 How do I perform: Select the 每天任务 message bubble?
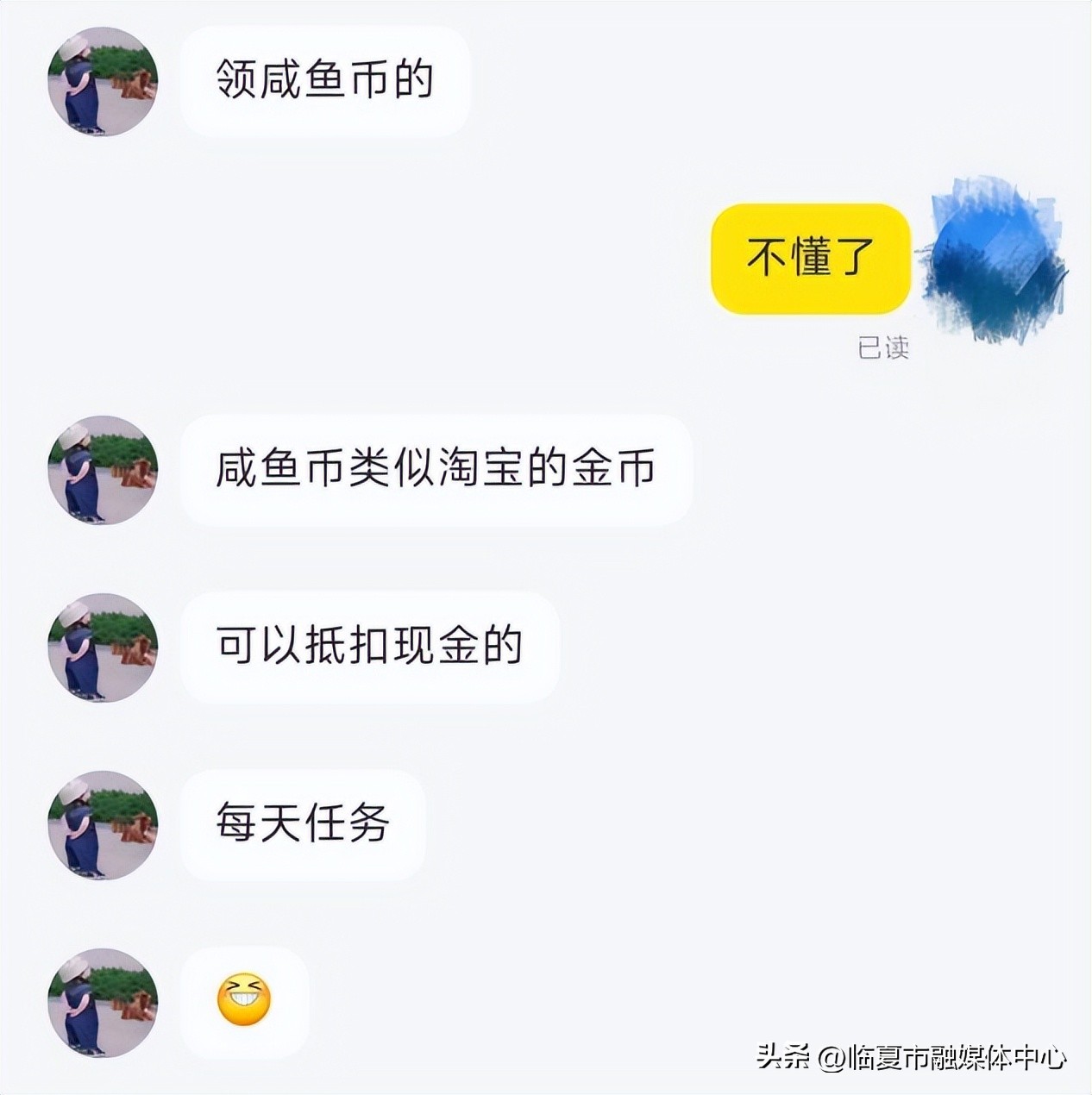302,824
